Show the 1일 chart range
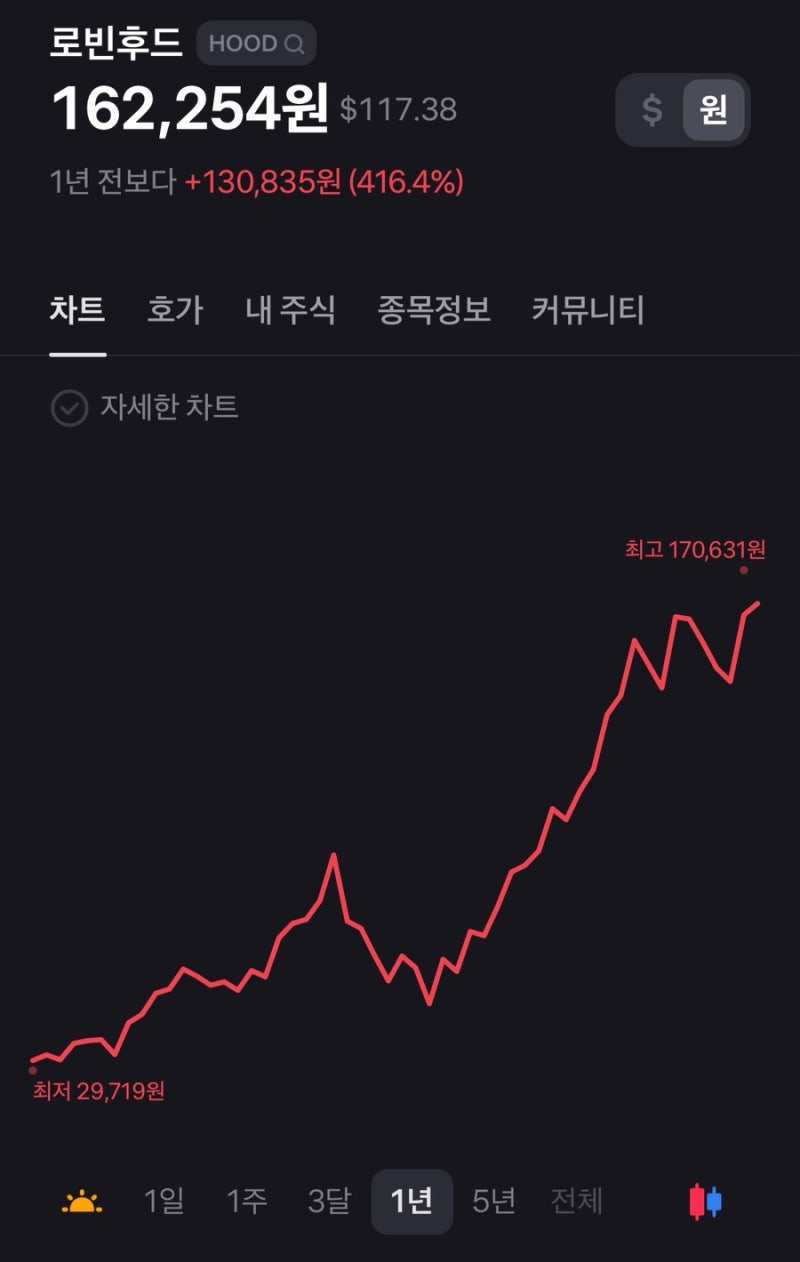The height and width of the screenshot is (1262, 800). (166, 1201)
